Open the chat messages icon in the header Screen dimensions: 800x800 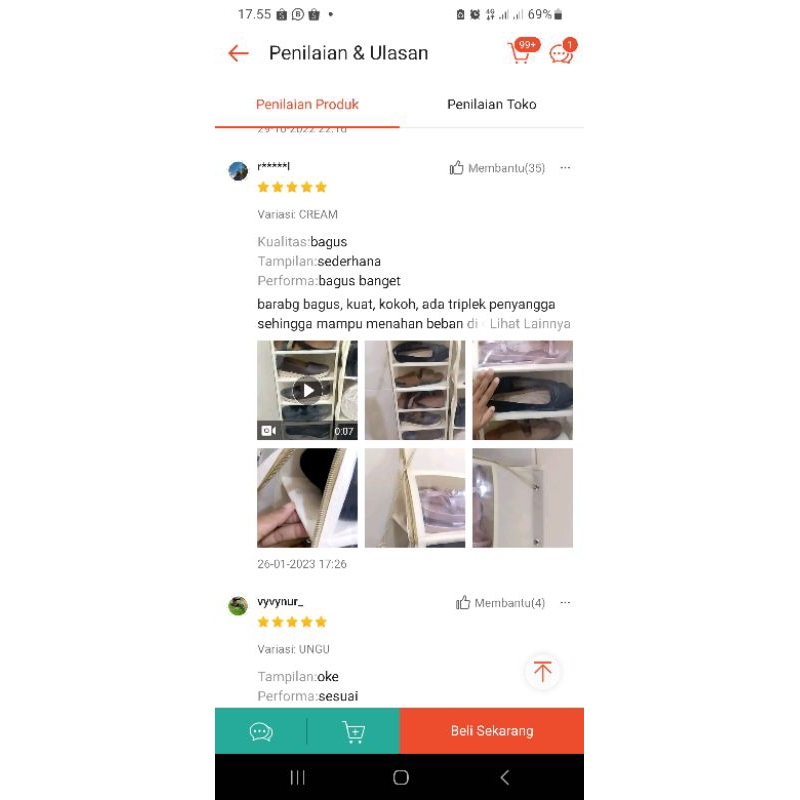point(561,53)
